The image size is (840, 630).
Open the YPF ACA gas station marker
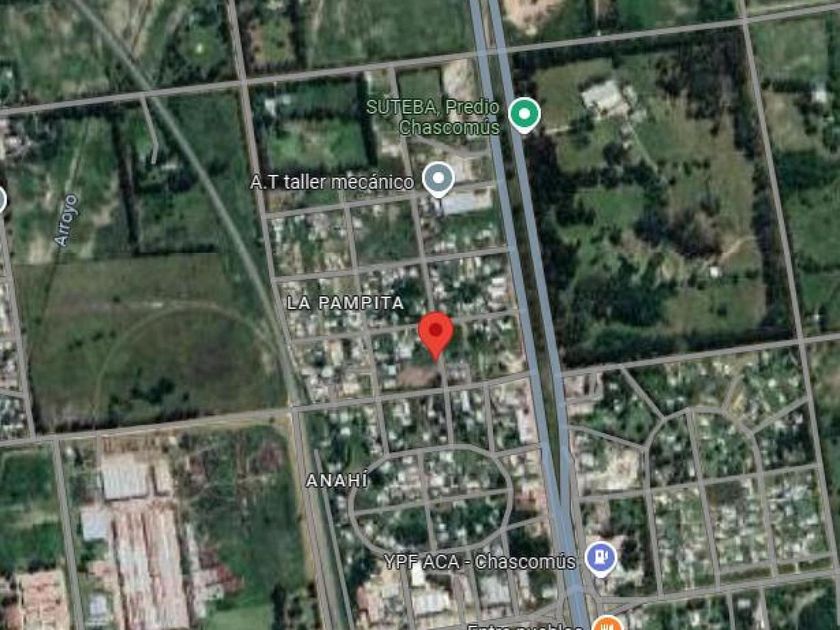[x=601, y=559]
